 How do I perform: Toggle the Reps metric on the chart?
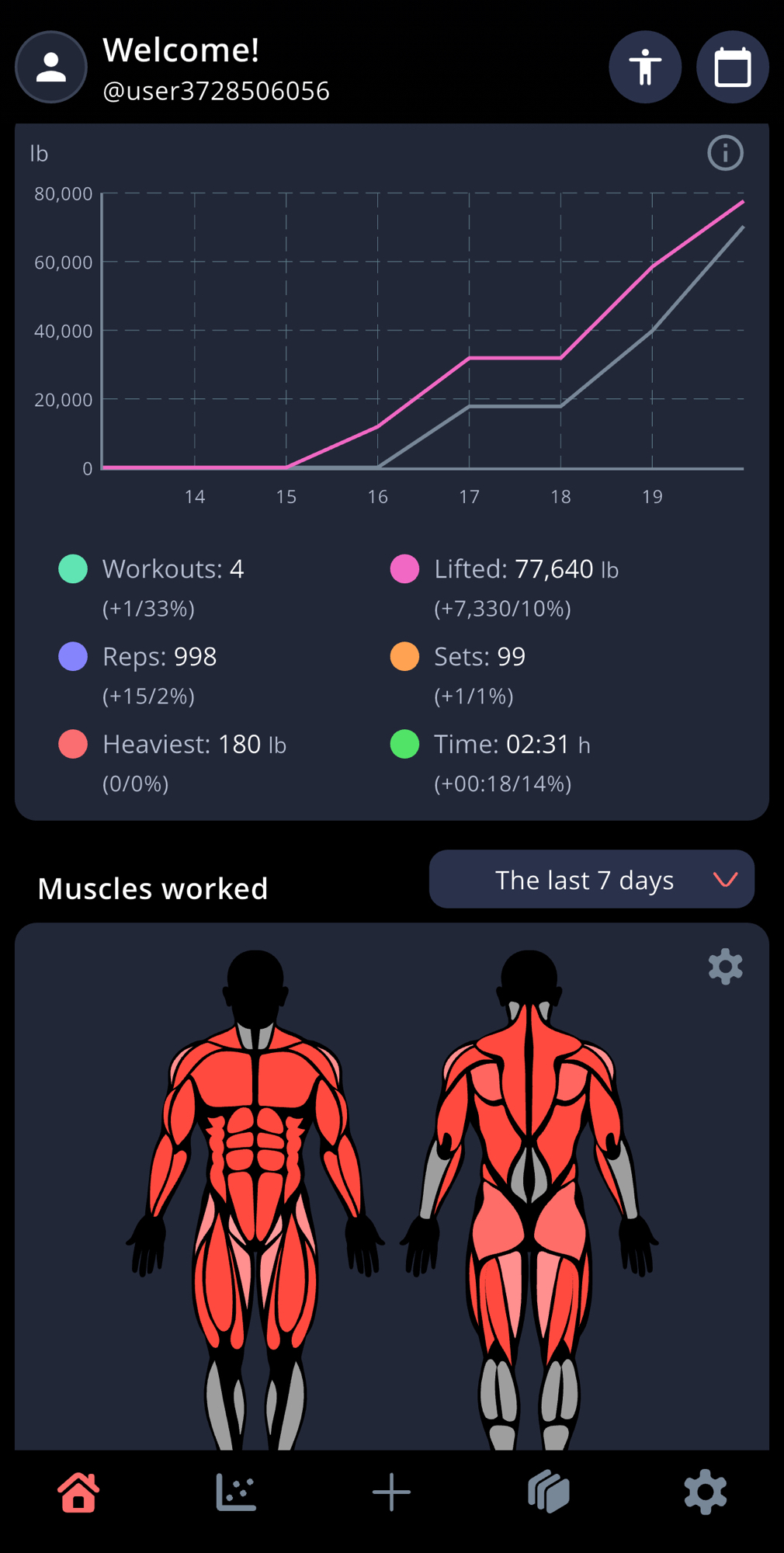(x=73, y=657)
